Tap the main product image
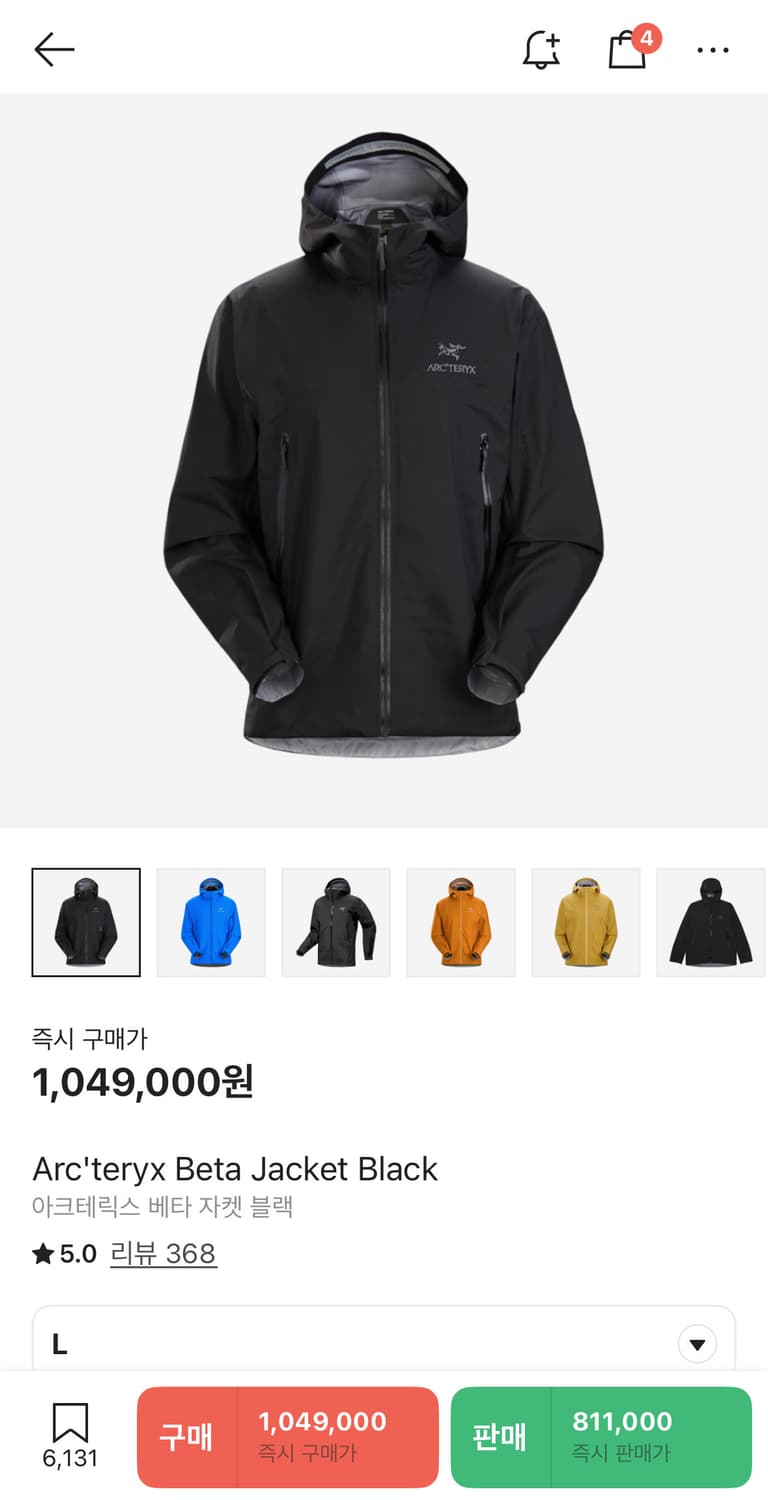The height and width of the screenshot is (1500, 768). (x=384, y=460)
